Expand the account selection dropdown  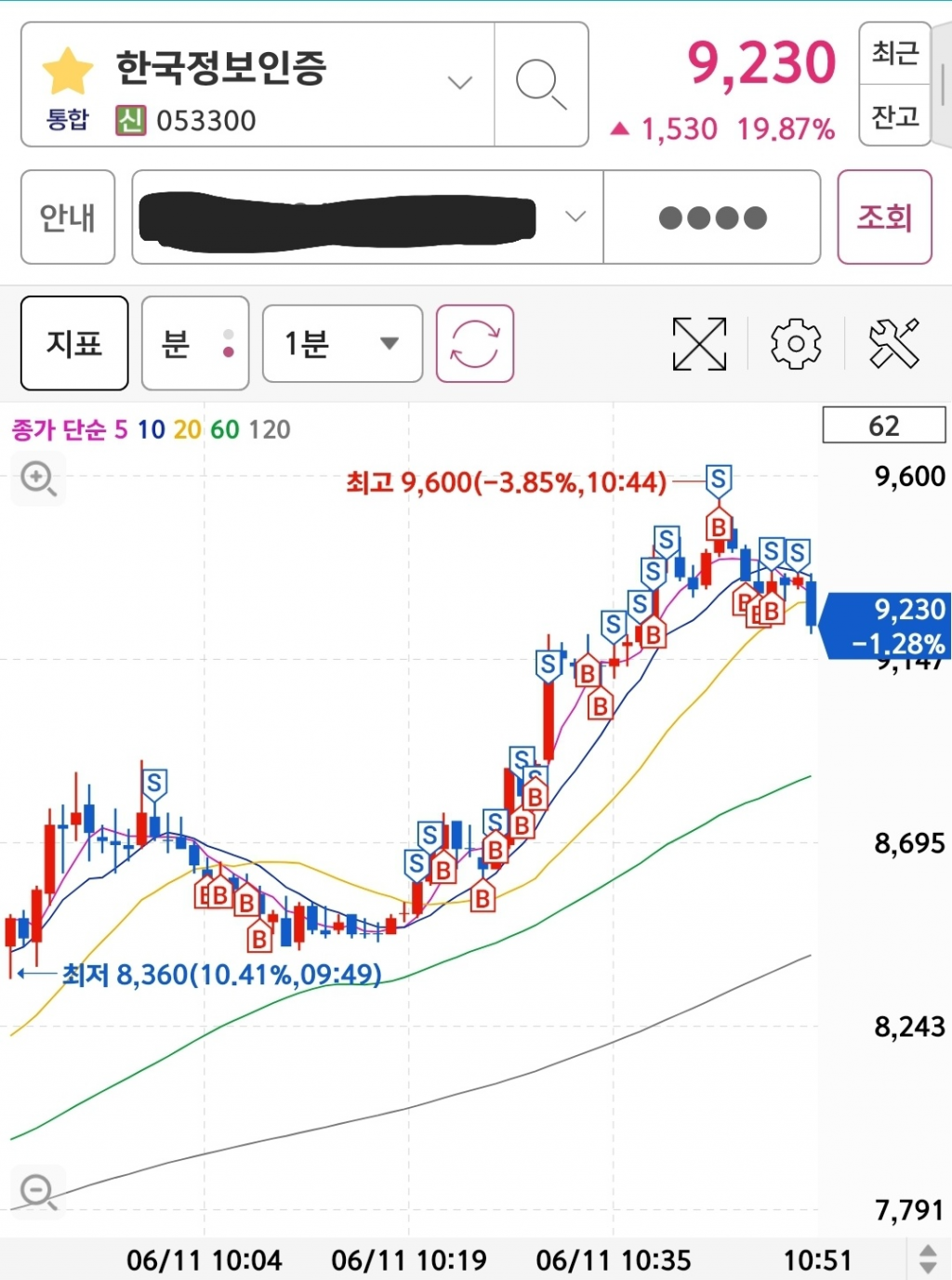(x=575, y=218)
